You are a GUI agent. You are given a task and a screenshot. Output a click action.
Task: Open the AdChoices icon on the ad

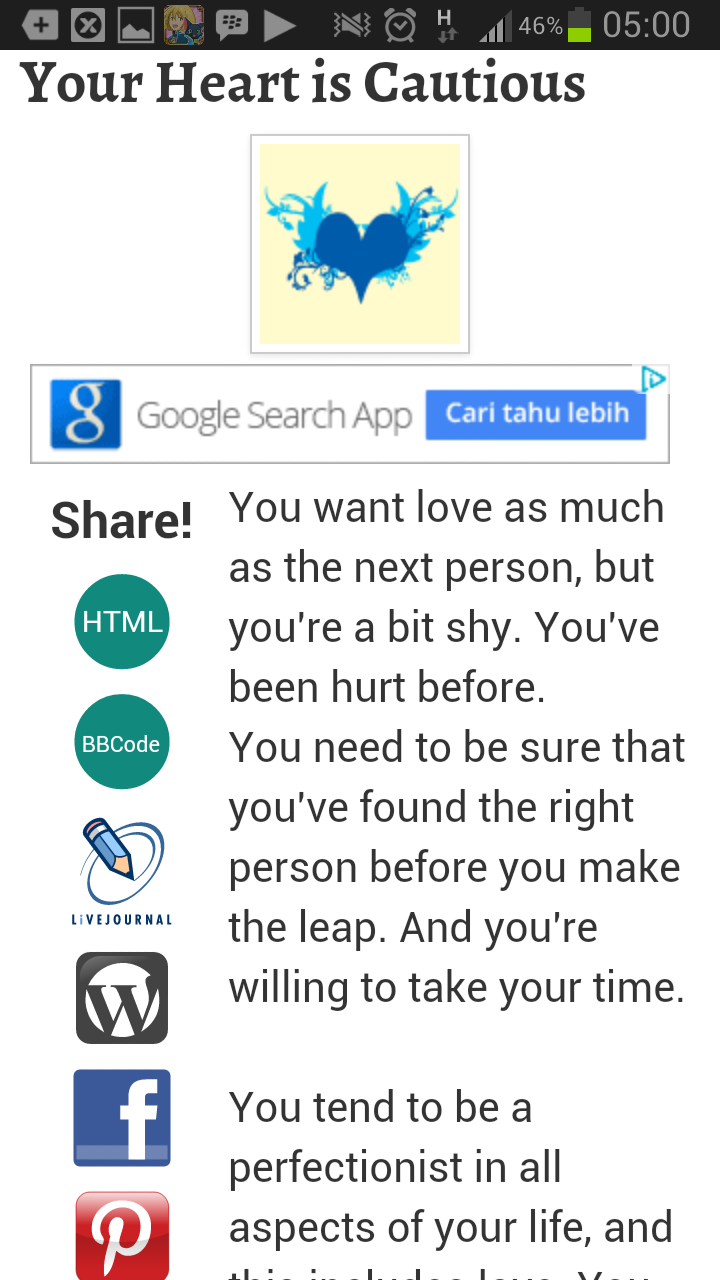654,379
